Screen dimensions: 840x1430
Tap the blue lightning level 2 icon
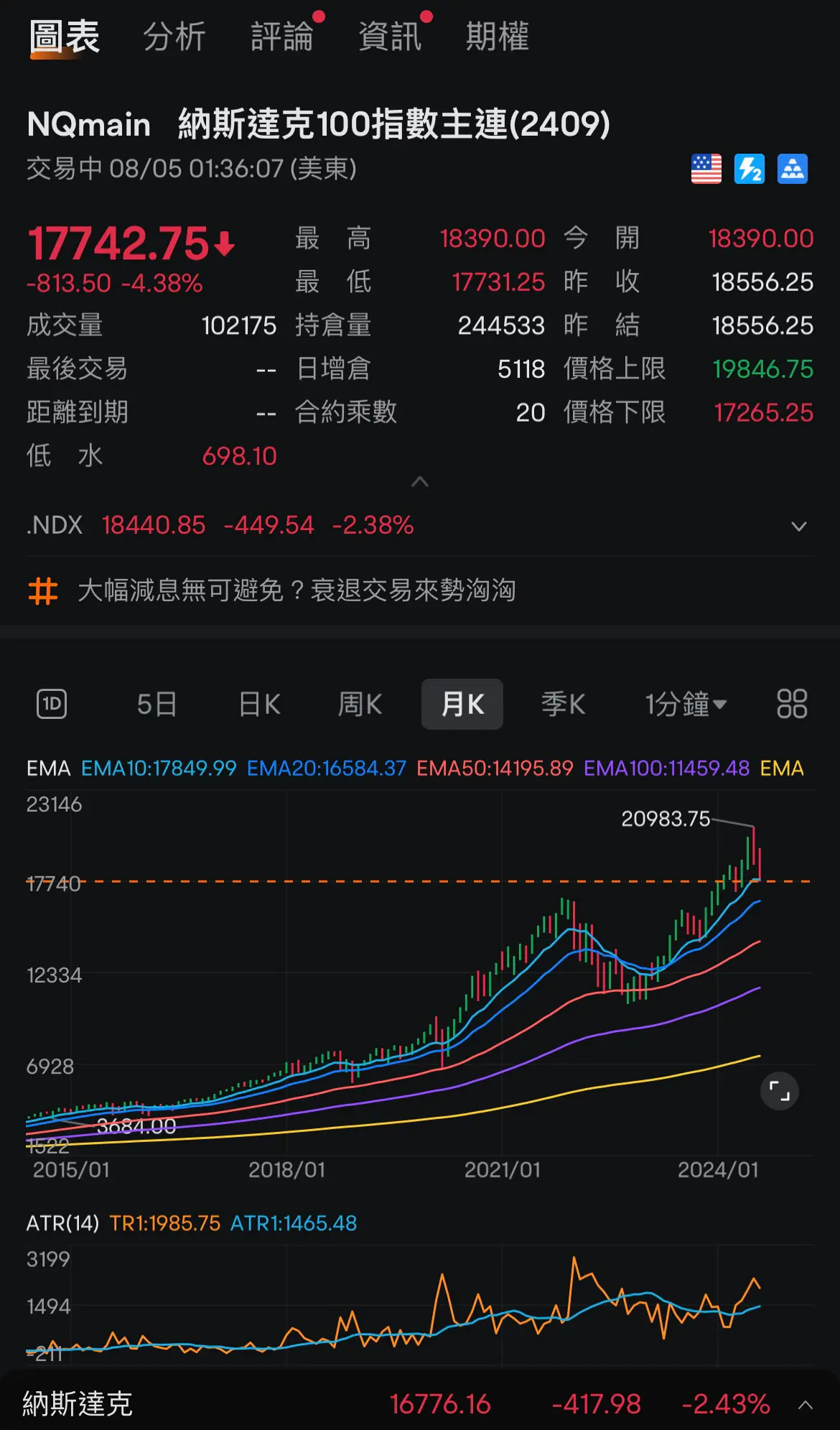click(750, 169)
